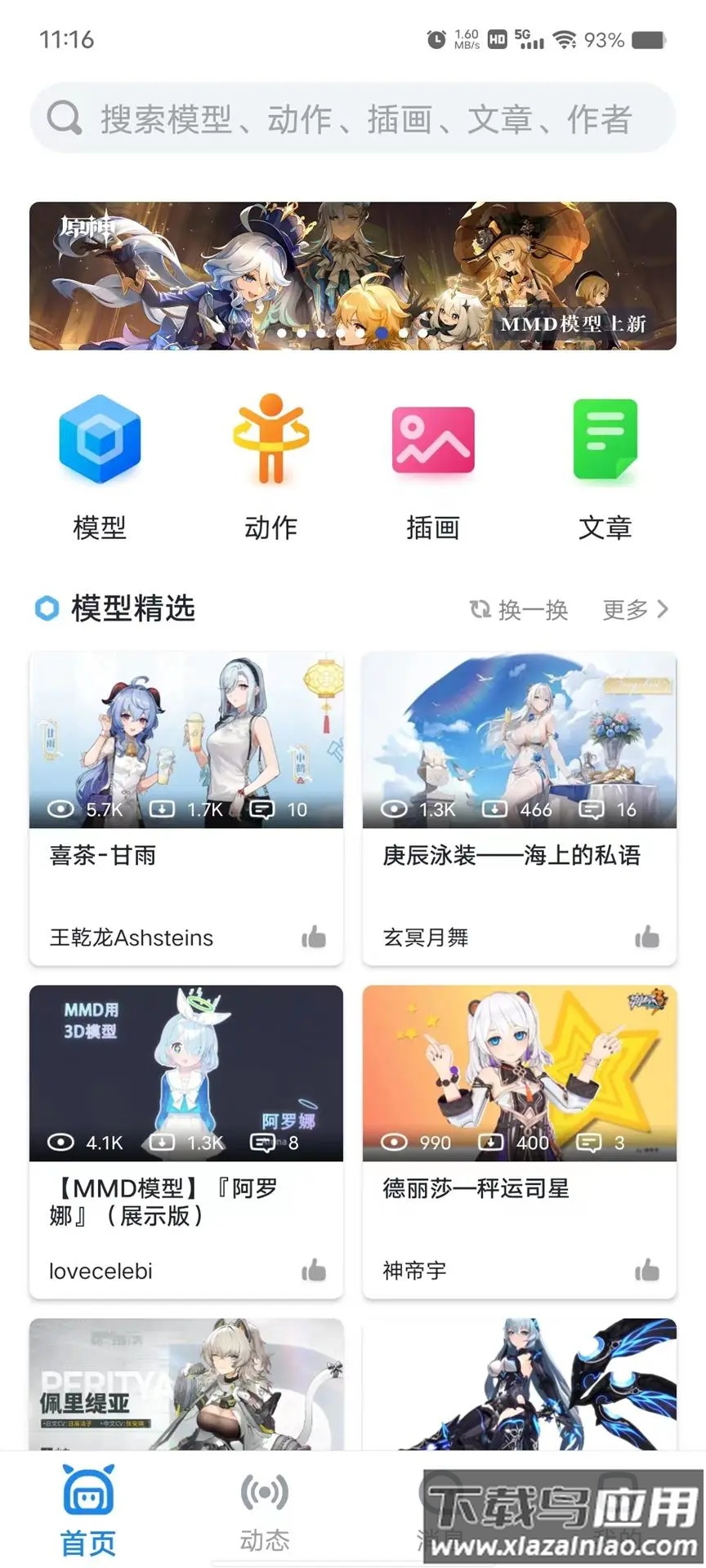Viewport: 706px width, 1568px height.
Task: Click the download icon on 喜茶-甘雨 card
Action: 163,809
